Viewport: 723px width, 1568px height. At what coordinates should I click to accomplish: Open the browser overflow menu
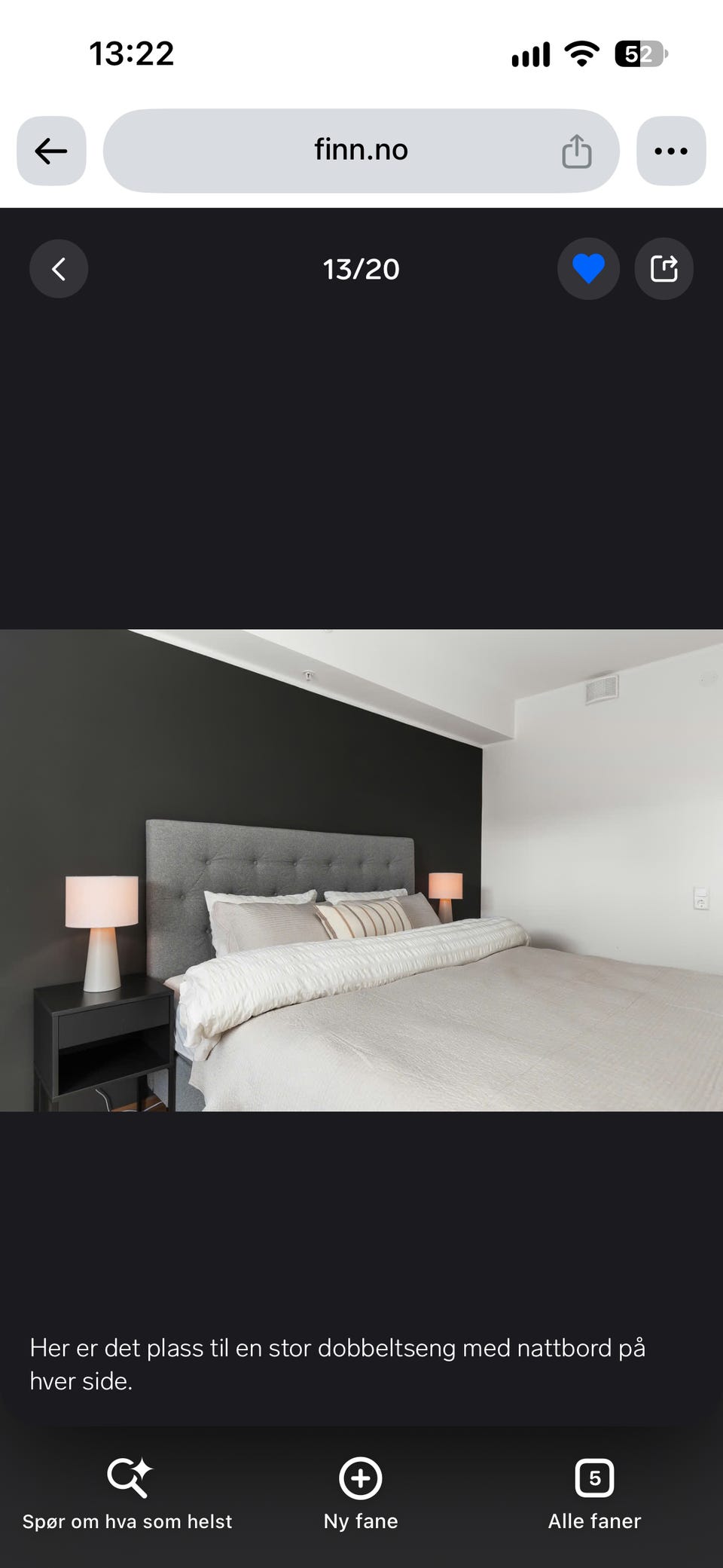tap(671, 151)
